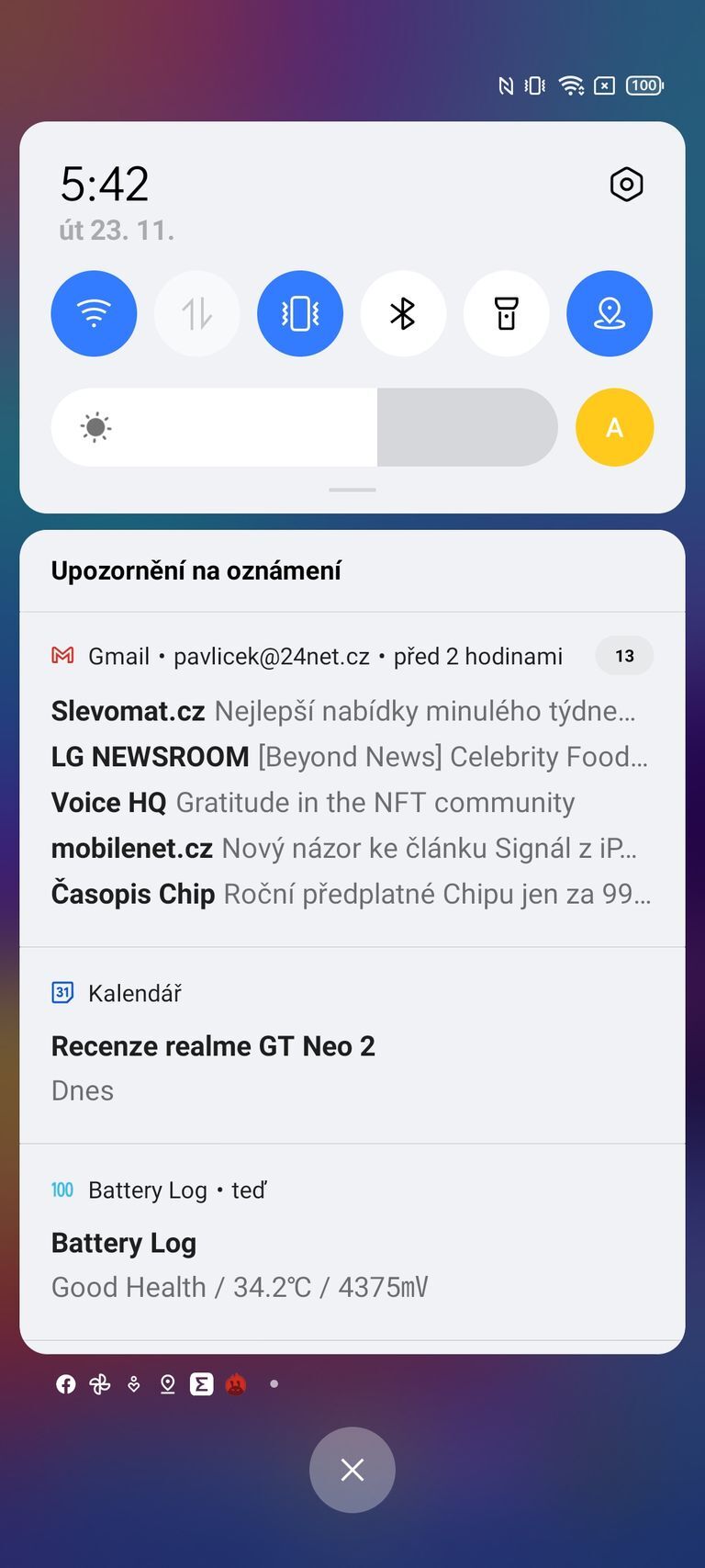Screen dimensions: 705x1568
Task: Select the map pin icon at bottom
Action: point(167,1384)
